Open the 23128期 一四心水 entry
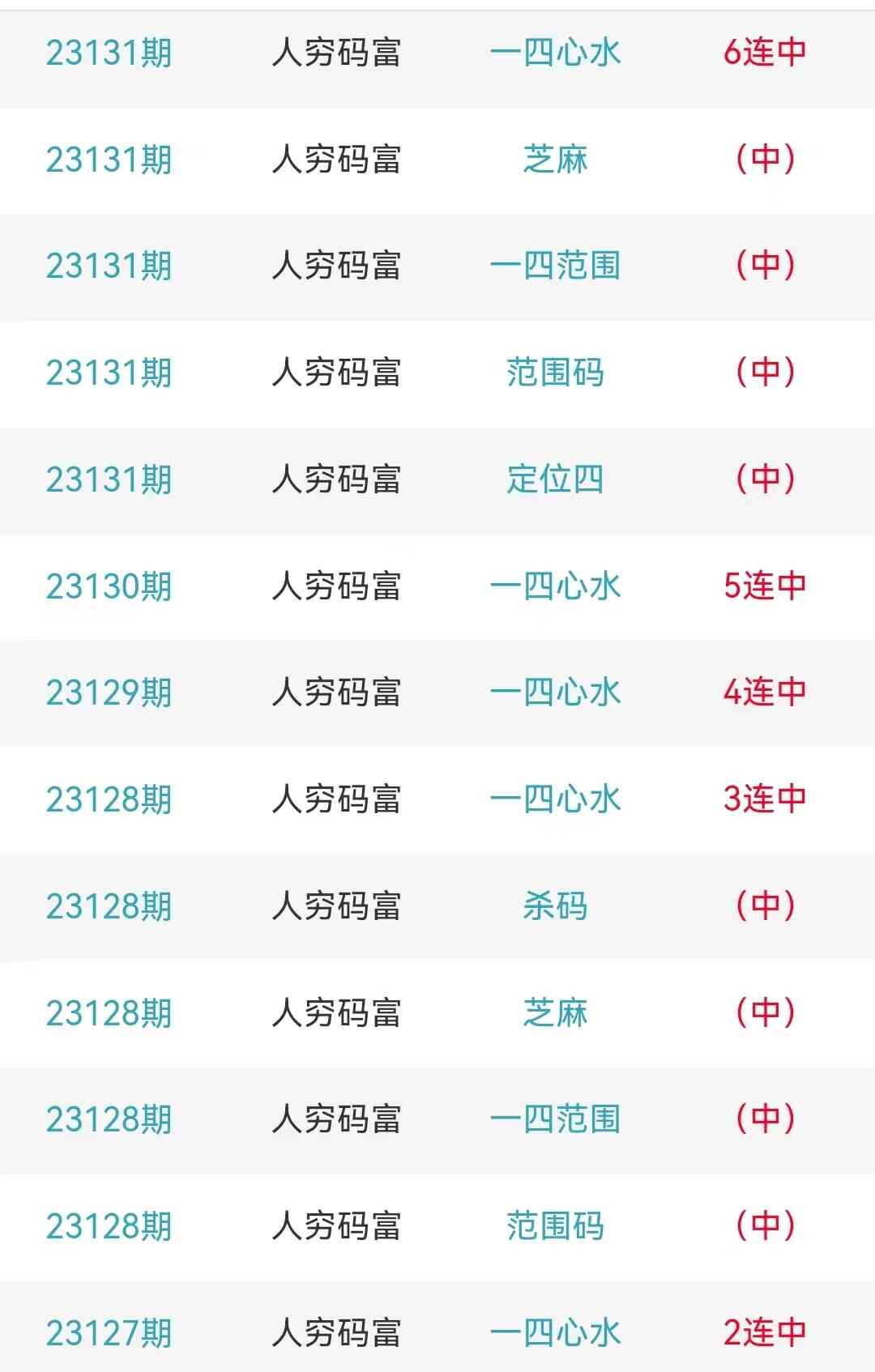Viewport: 875px width, 1372px height. click(x=555, y=799)
